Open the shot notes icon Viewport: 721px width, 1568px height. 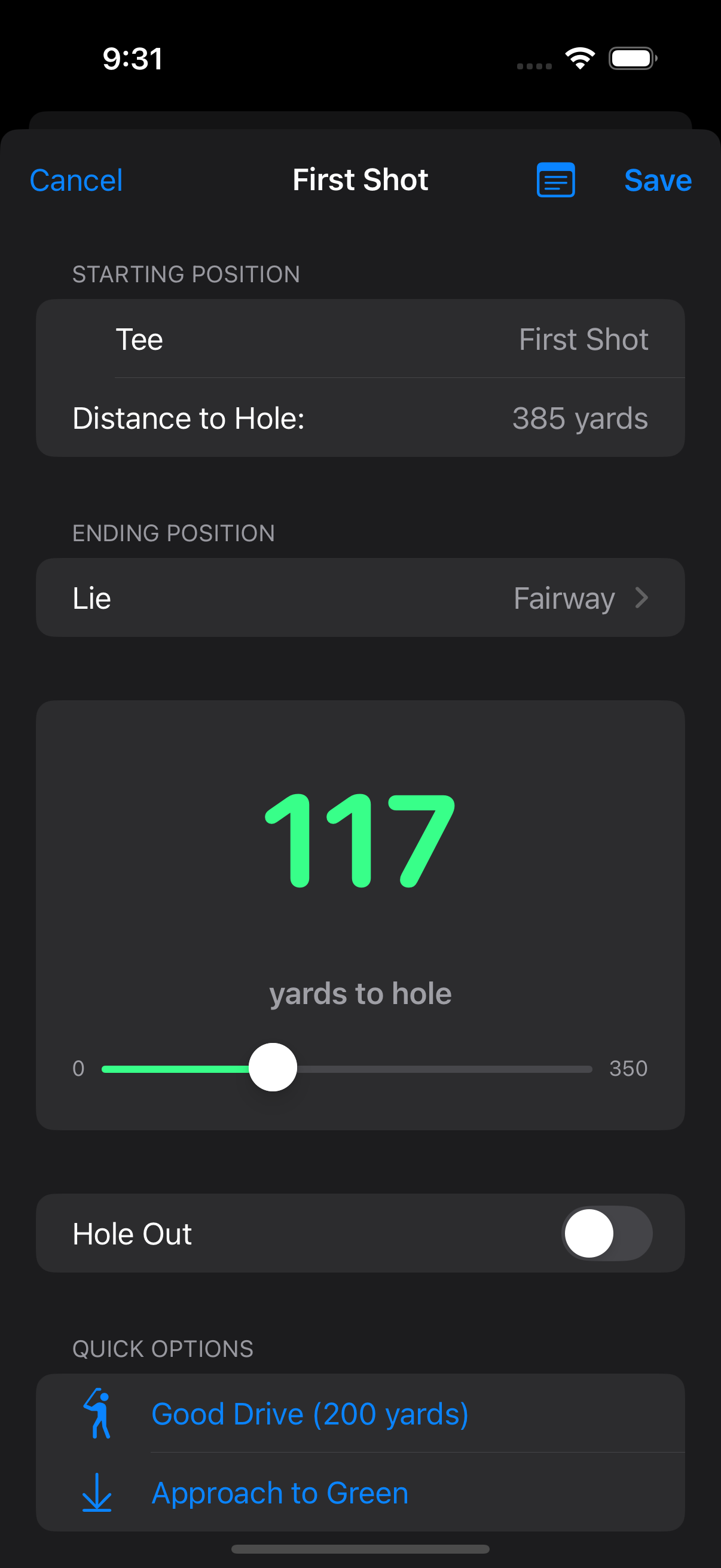tap(555, 180)
